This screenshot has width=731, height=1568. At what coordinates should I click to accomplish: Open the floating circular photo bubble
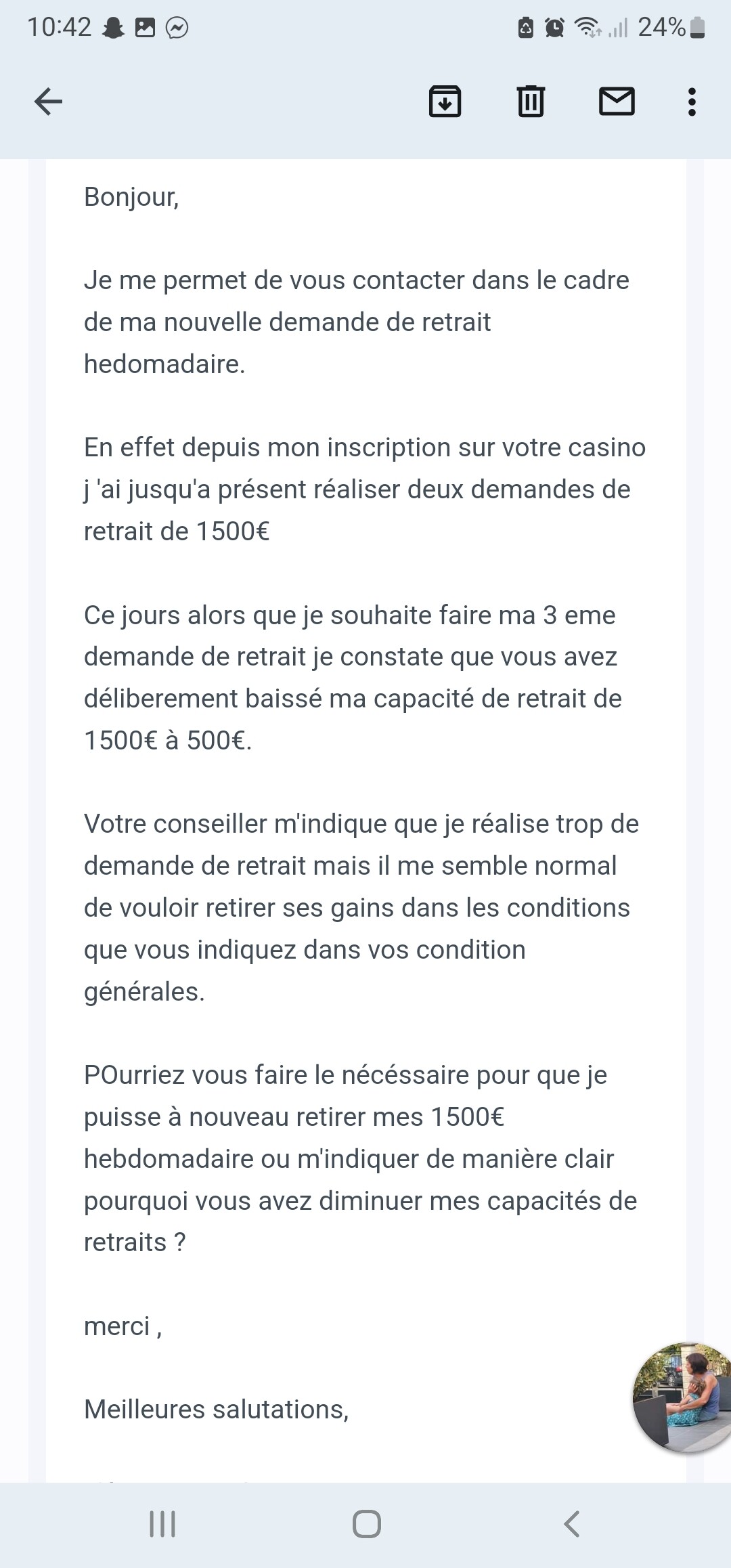pos(684,1396)
